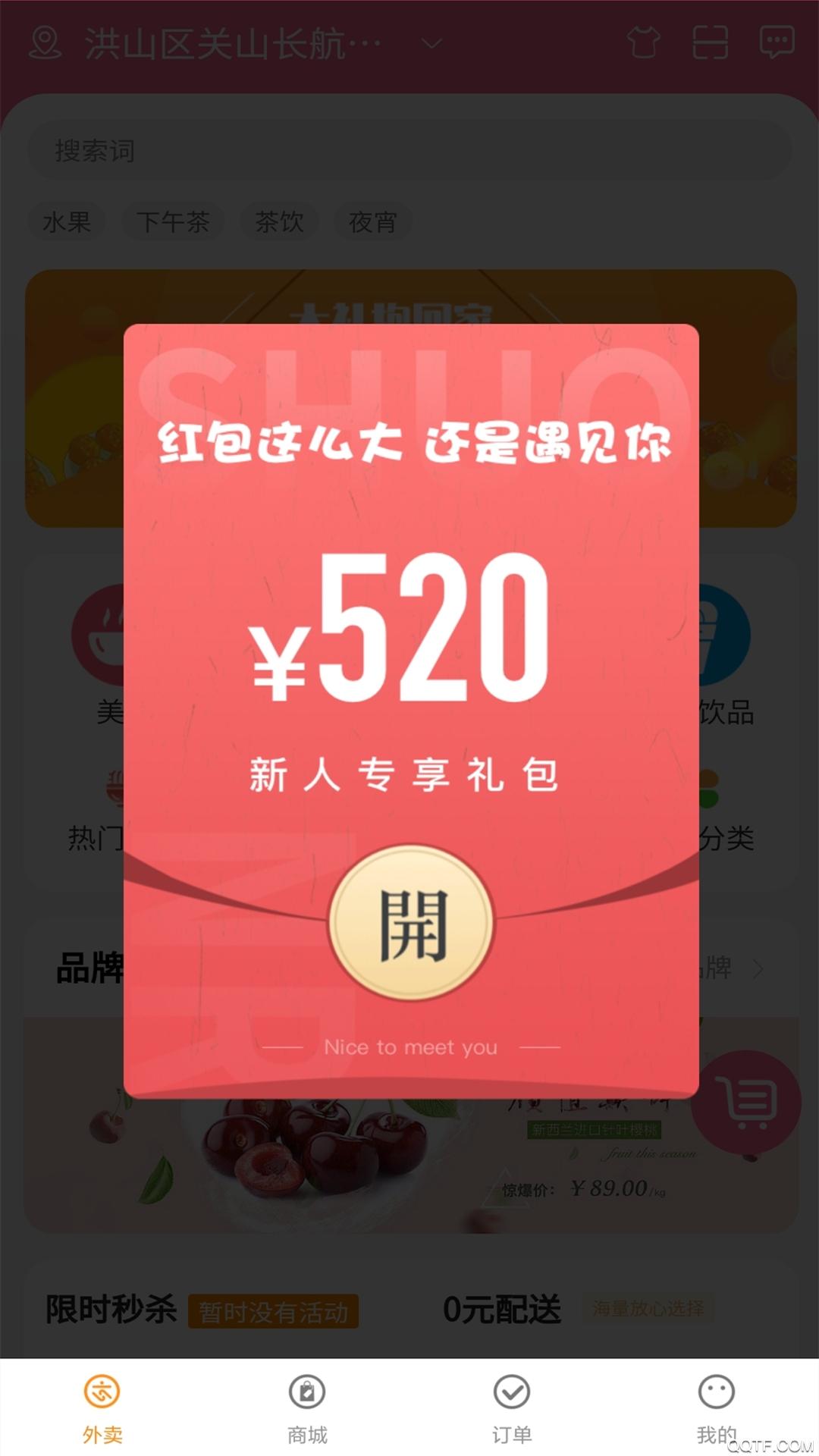819x1456 pixels.
Task: Open the scan icon in the top bar
Action: click(x=711, y=42)
